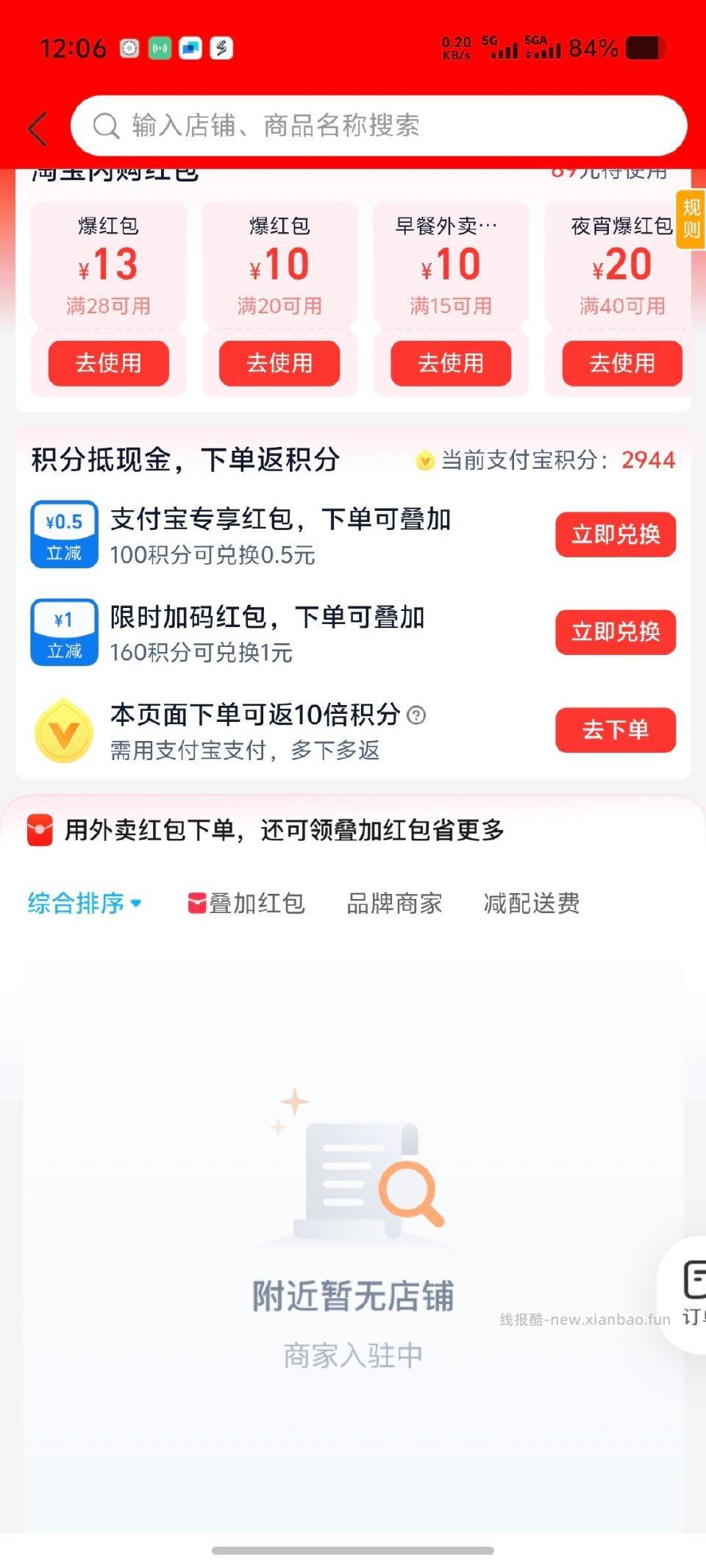Tap the back arrow at top left
Screen dimensions: 706x1568
[x=38, y=126]
